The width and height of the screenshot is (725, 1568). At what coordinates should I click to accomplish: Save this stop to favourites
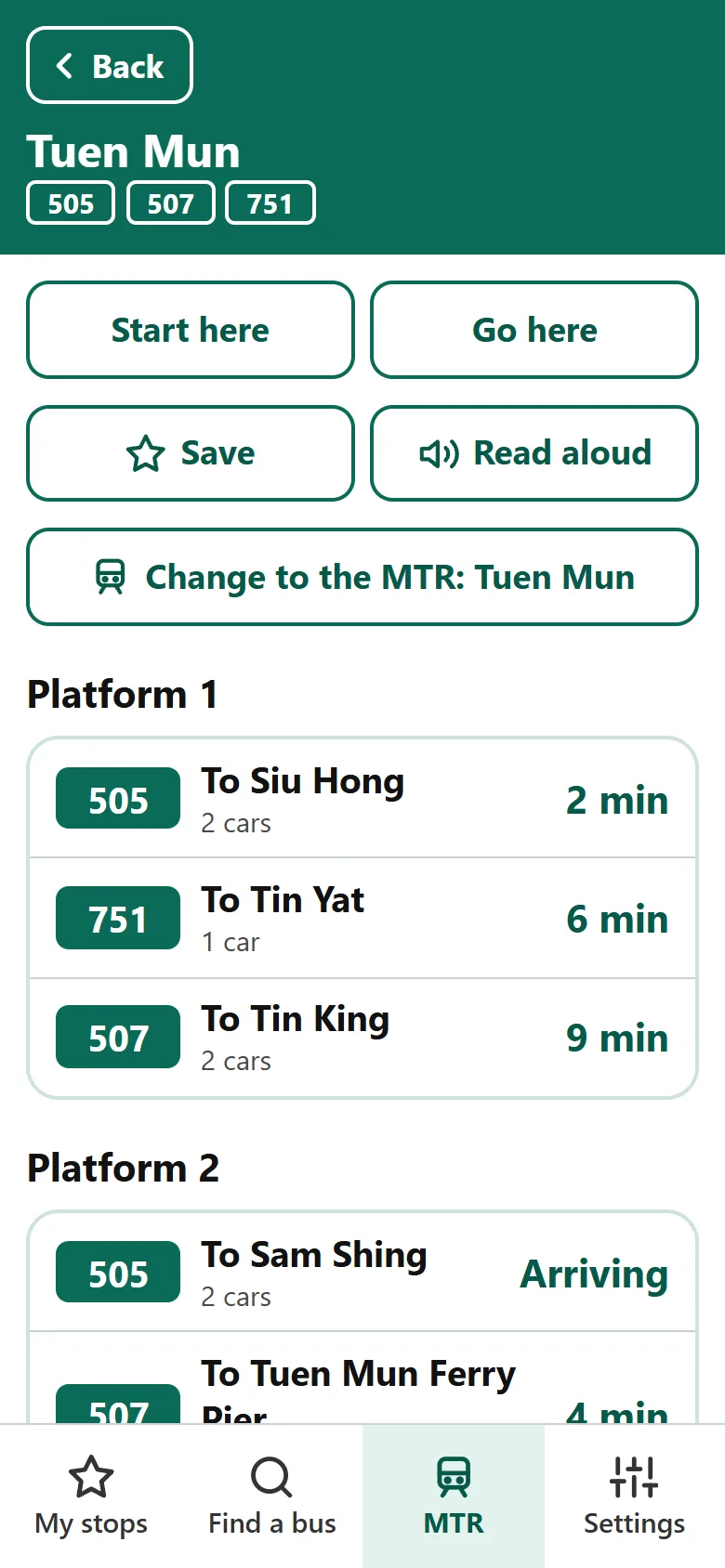[x=191, y=453]
